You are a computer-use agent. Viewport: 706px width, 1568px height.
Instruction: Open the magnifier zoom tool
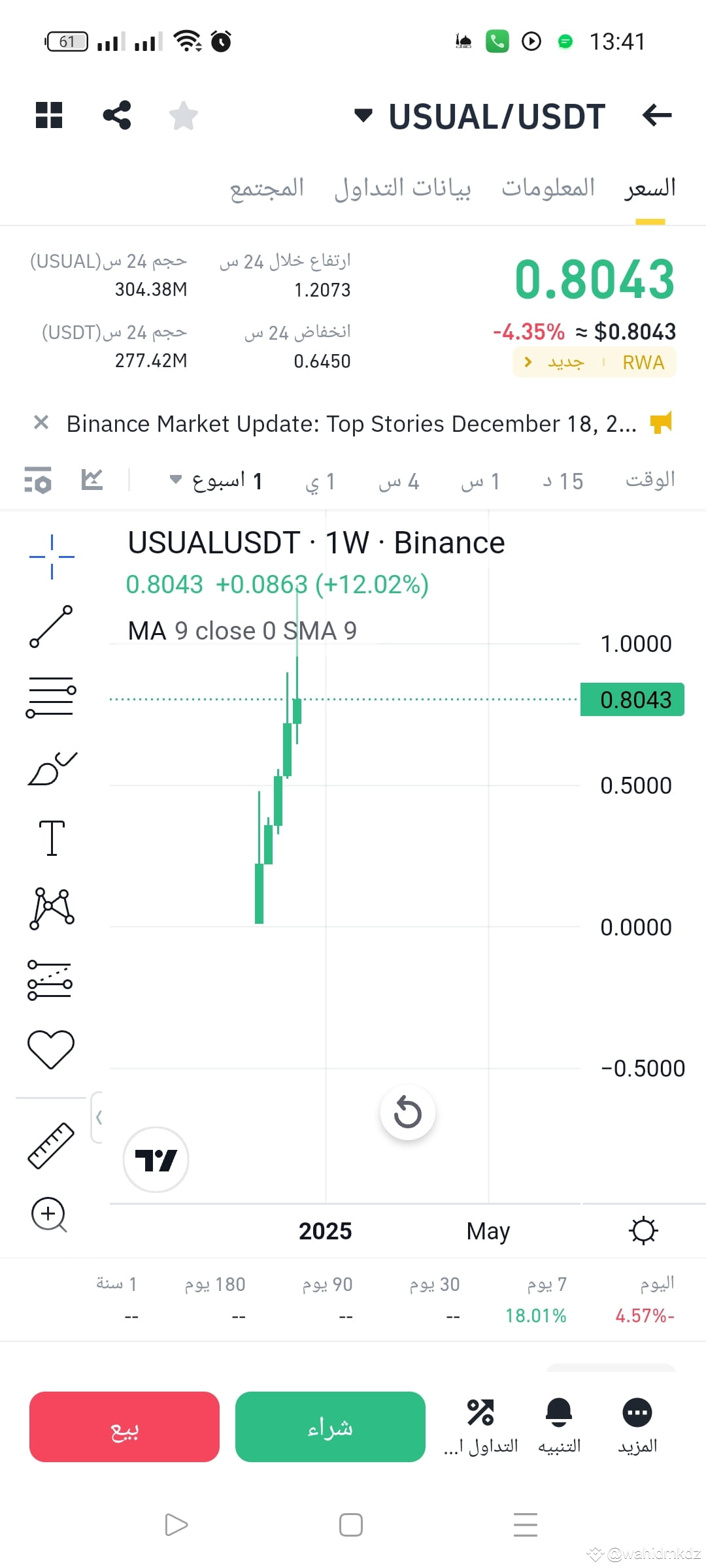point(47,1213)
